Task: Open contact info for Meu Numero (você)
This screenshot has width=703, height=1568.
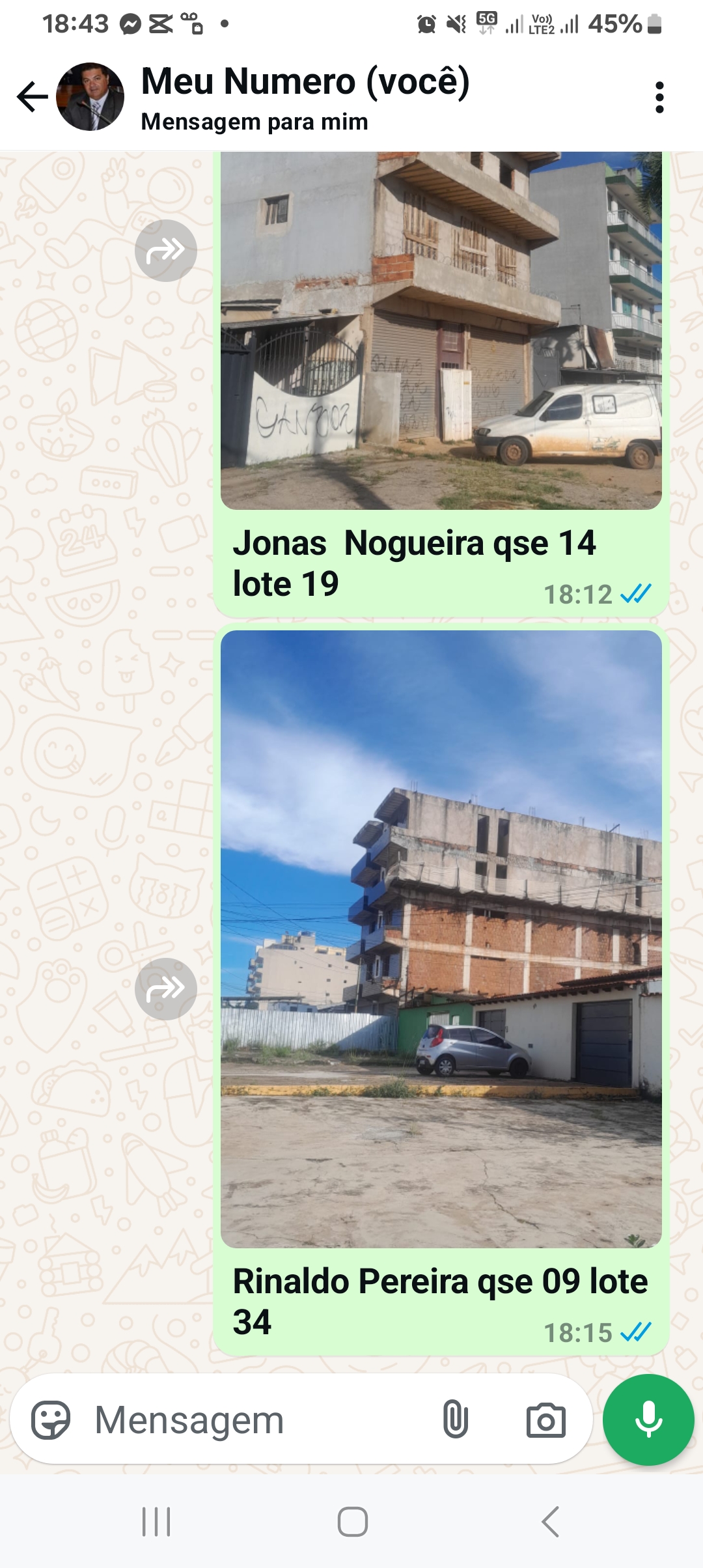Action: point(305,98)
